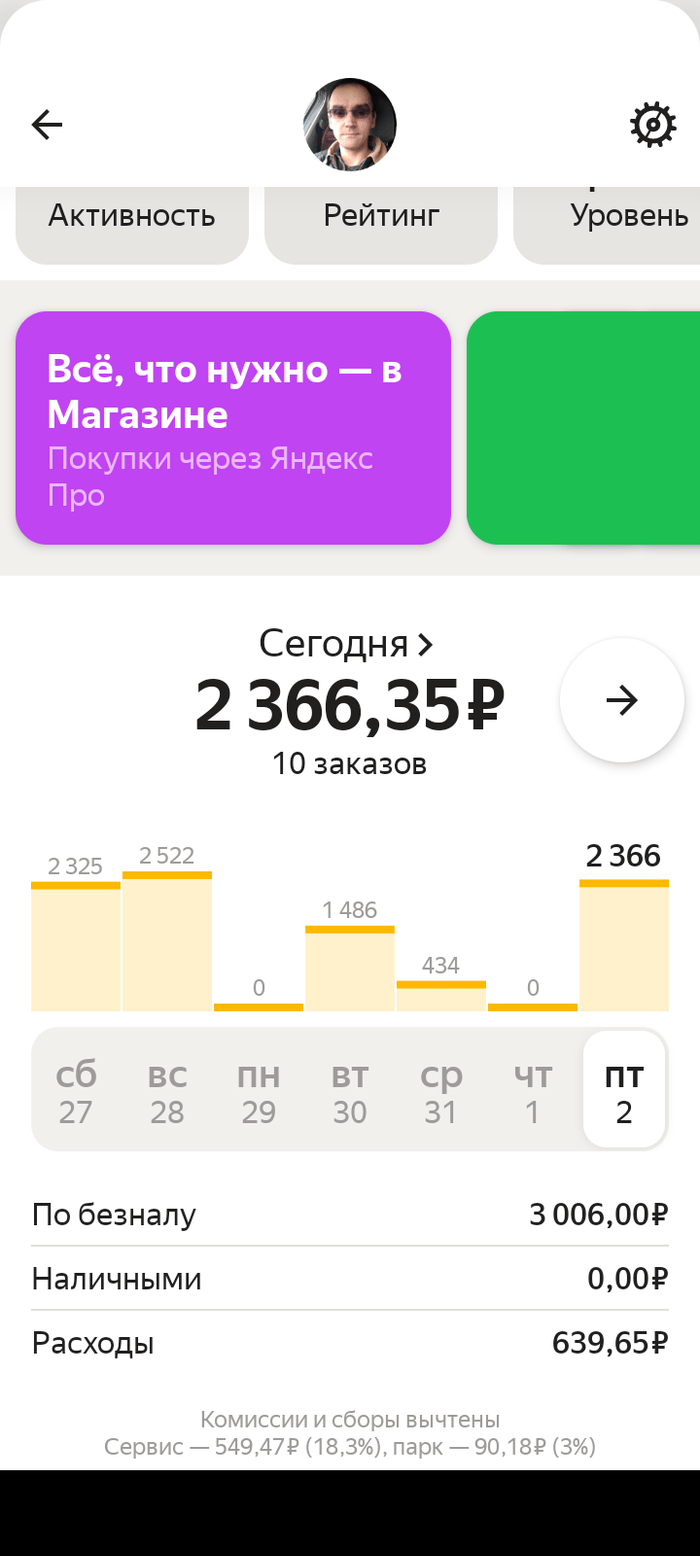Select Monday пн 29 in the week
Screen dimensions: 700x1556
(258, 1092)
